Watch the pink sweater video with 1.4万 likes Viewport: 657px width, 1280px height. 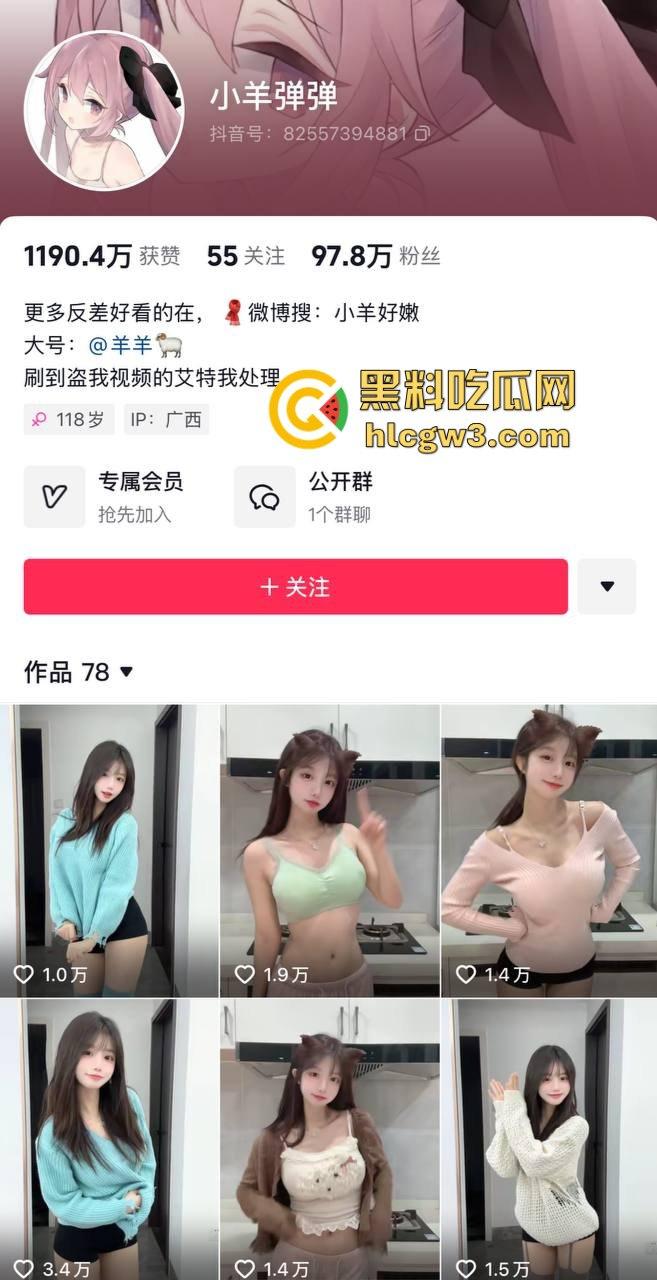point(549,850)
